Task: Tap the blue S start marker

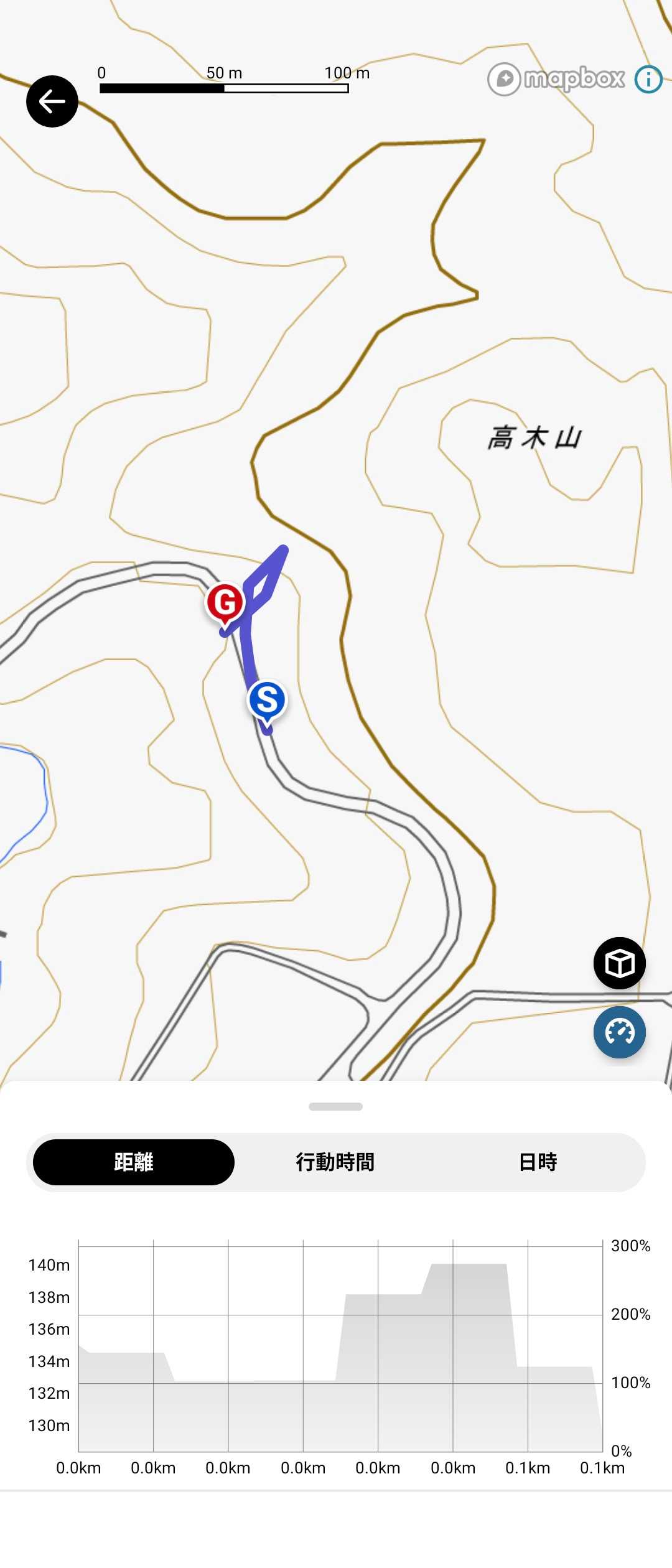Action: pos(267,700)
